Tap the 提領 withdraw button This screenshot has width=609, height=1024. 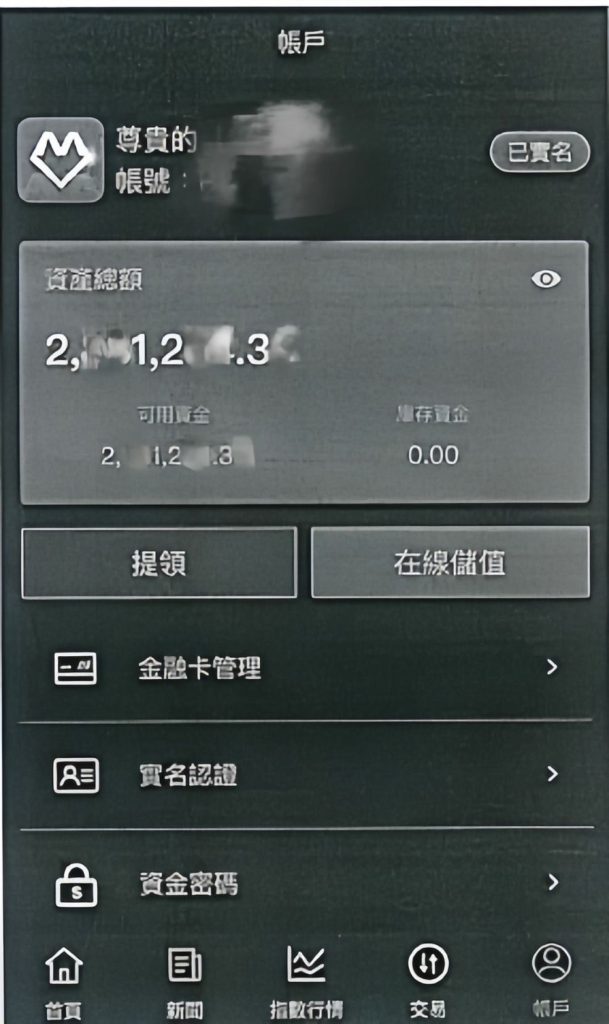159,563
